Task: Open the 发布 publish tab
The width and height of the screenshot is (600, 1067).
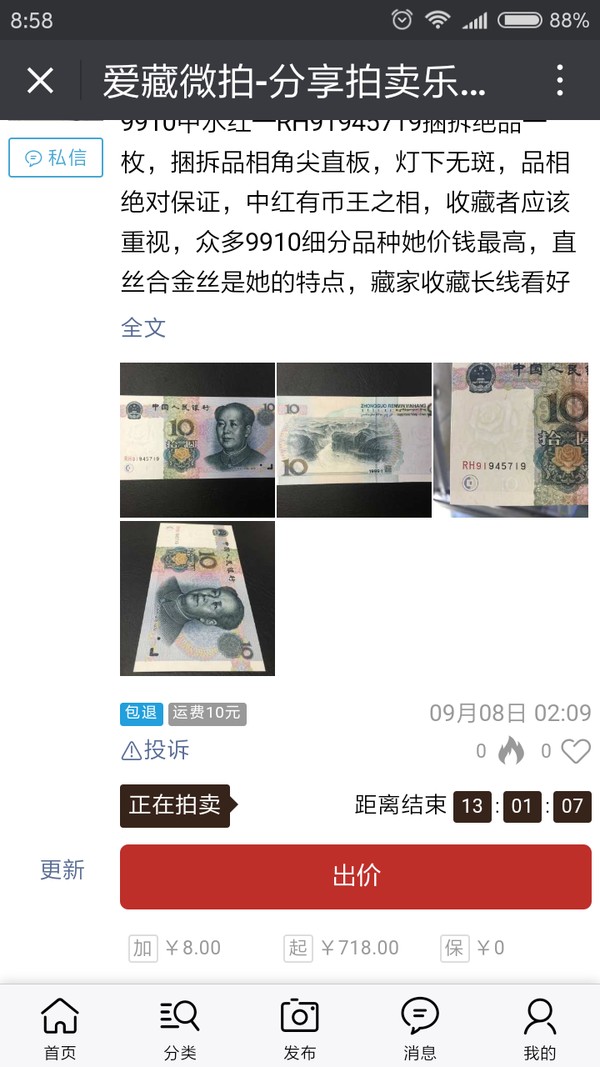Action: pyautogui.click(x=300, y=1028)
